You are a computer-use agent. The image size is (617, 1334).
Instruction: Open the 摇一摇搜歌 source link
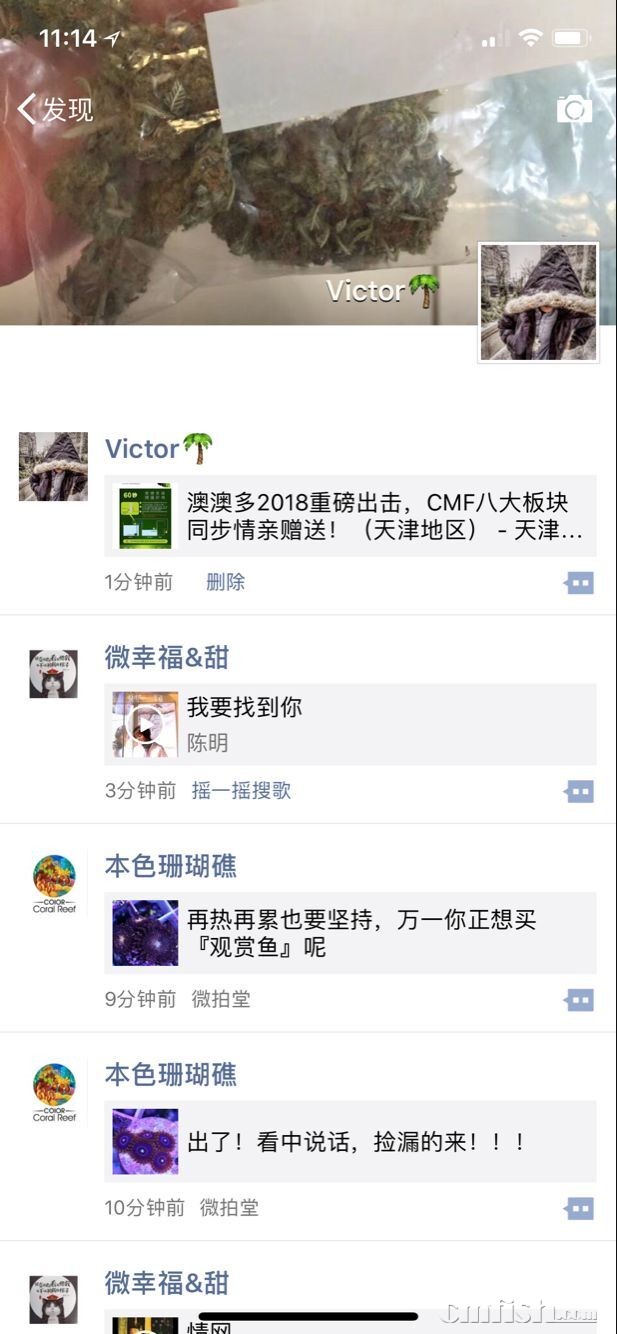pos(241,791)
